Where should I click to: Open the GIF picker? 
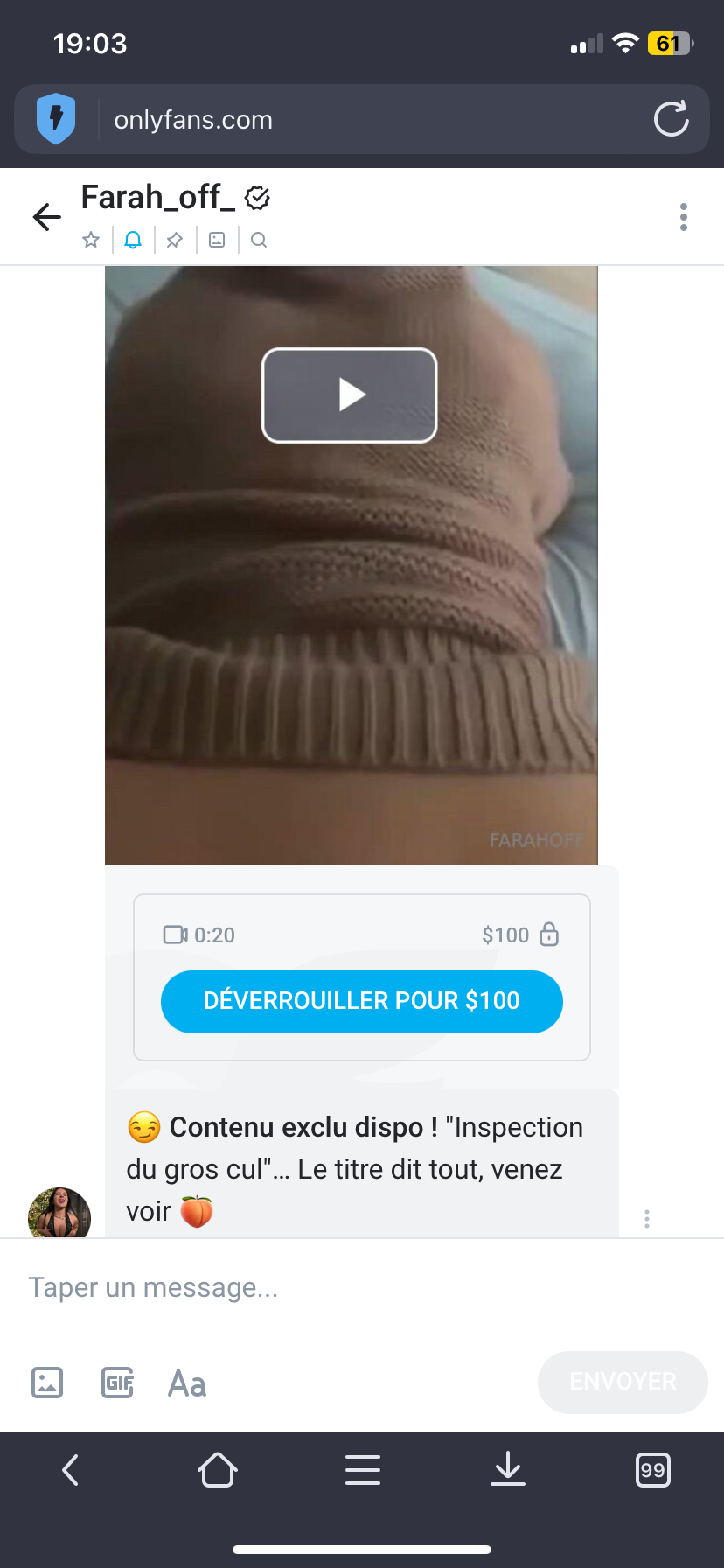click(117, 1382)
